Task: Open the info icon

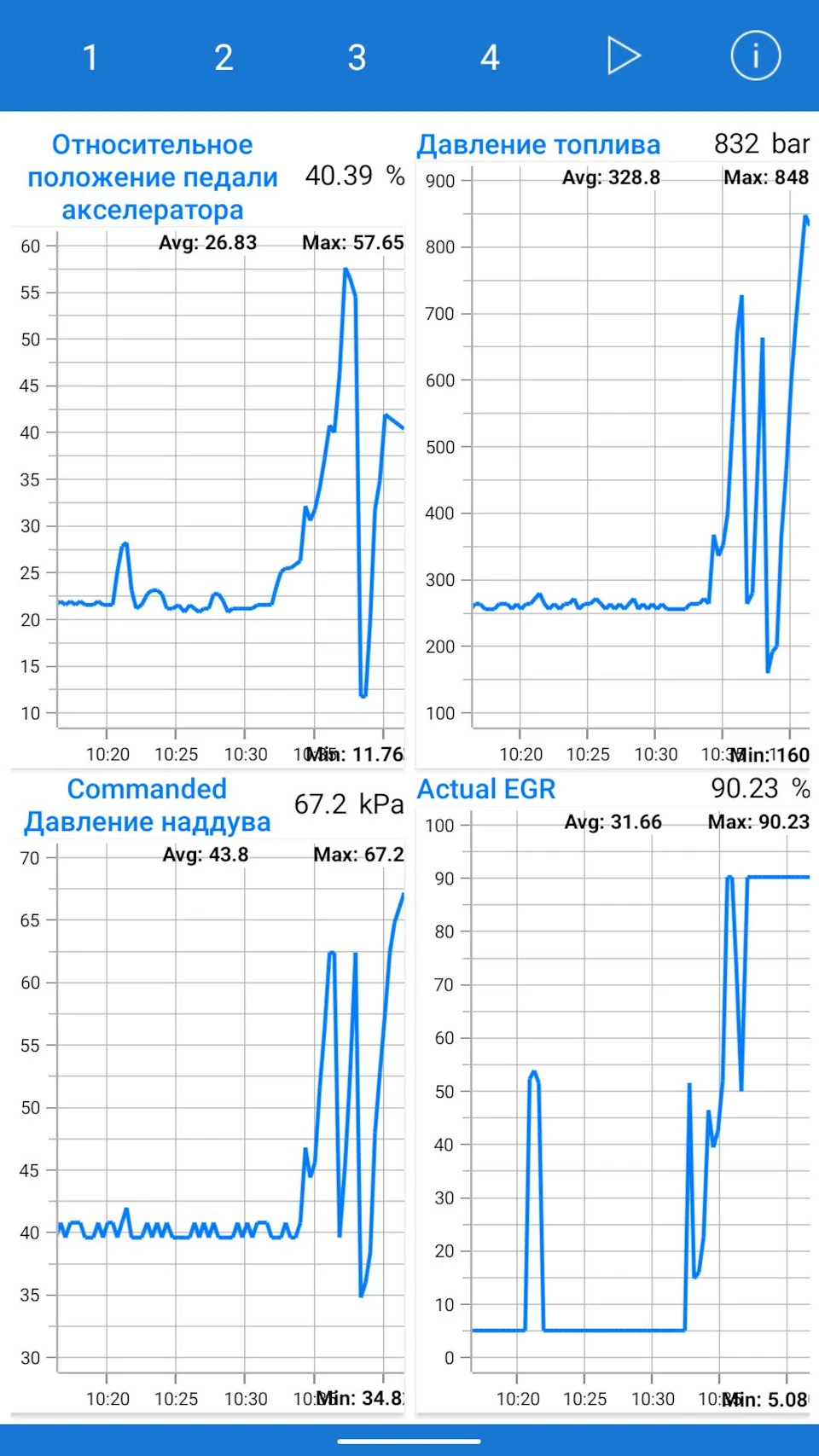Action: click(x=755, y=55)
